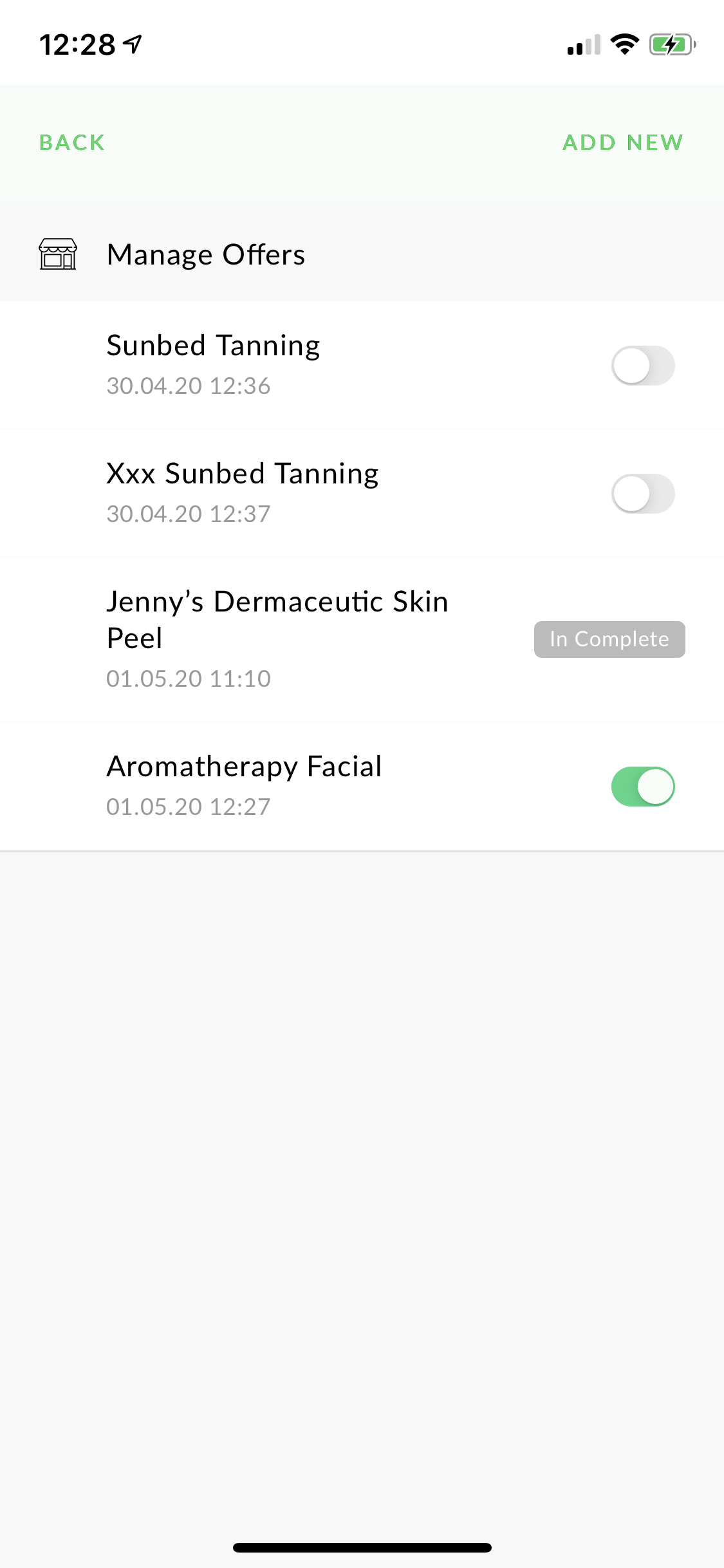The width and height of the screenshot is (724, 1568).
Task: Go back using the BACK button
Action: click(x=72, y=142)
